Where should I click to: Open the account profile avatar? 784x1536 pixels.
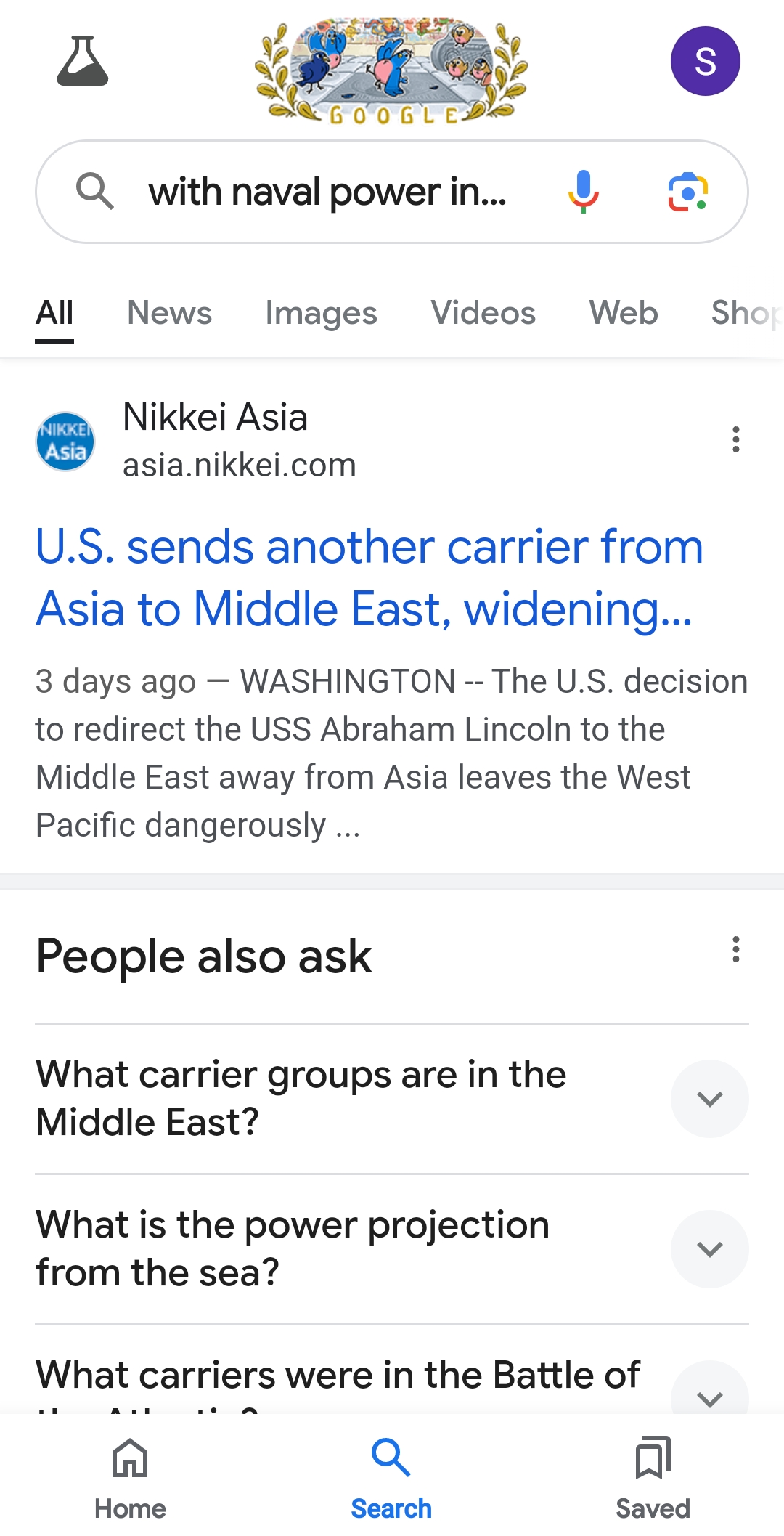(705, 61)
